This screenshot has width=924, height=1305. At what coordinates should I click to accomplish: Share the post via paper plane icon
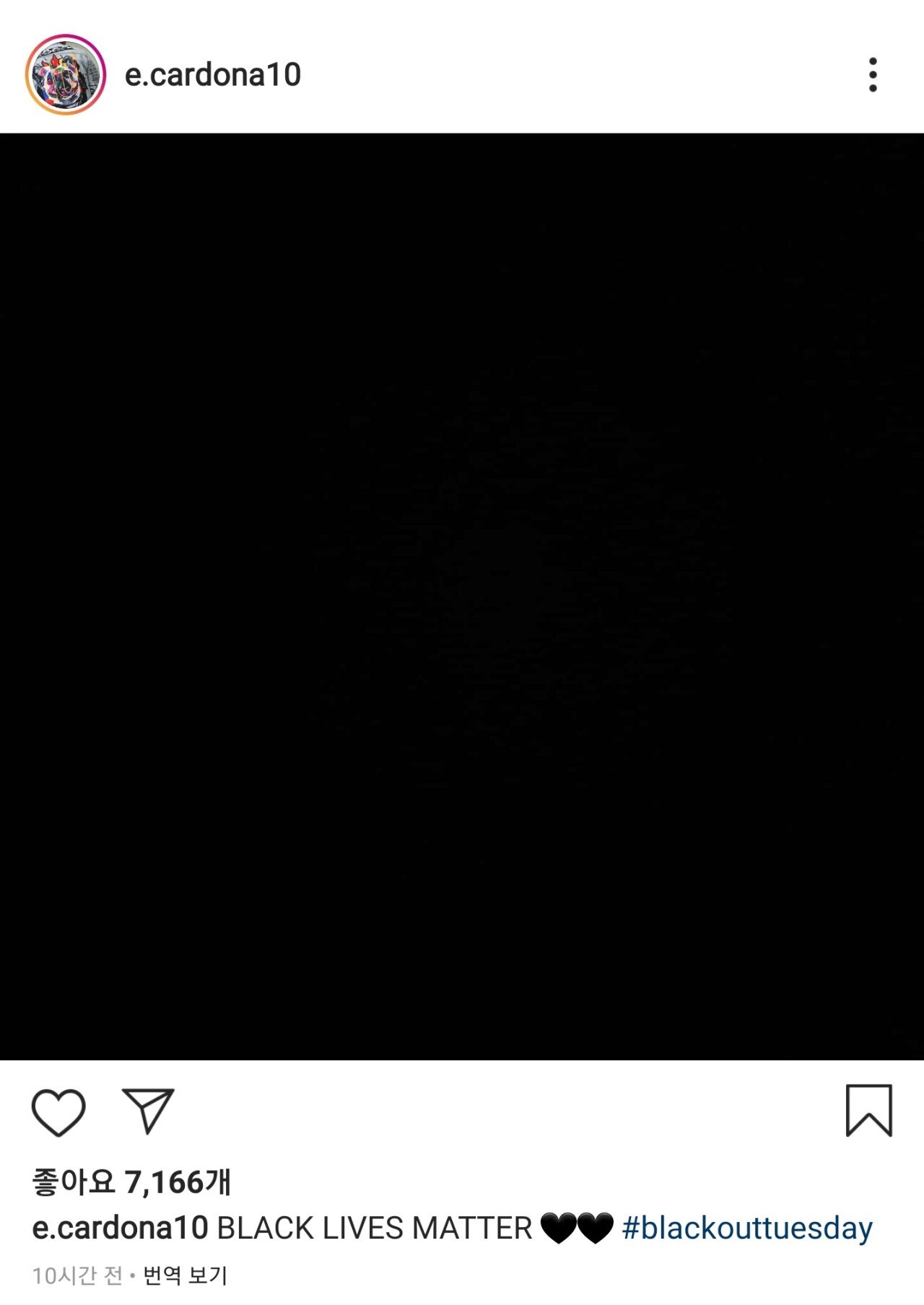point(148,1110)
